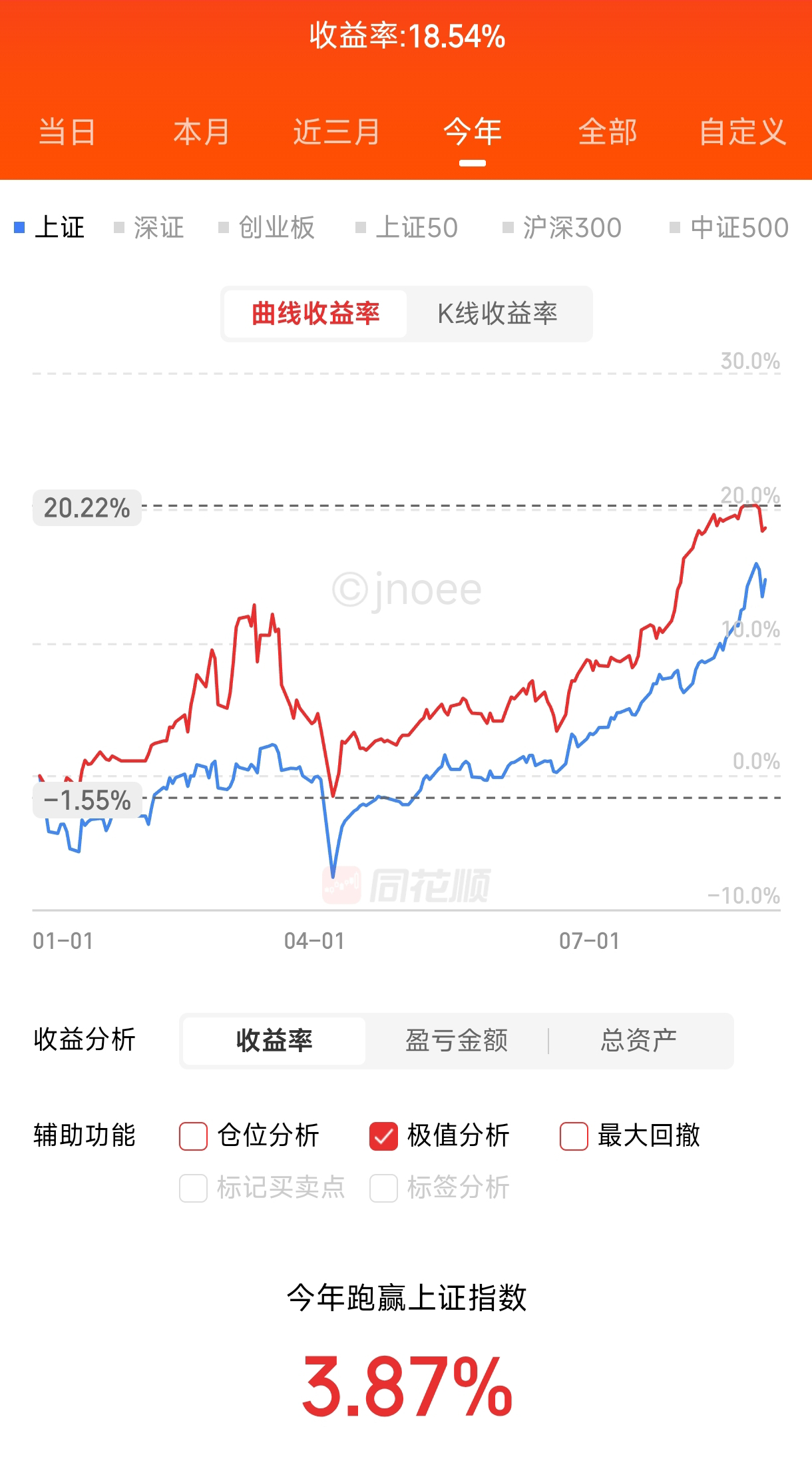This screenshot has width=812, height=1465.
Task: View the 总资产 analysis
Action: pyautogui.click(x=639, y=1040)
